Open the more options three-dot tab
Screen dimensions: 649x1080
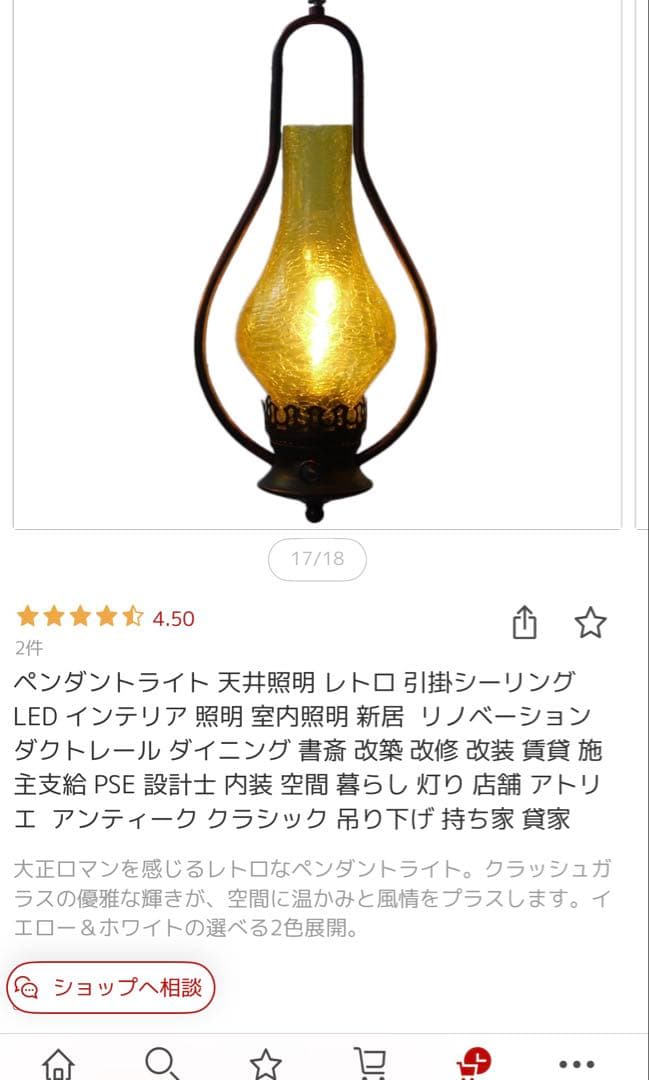pyautogui.click(x=577, y=1065)
